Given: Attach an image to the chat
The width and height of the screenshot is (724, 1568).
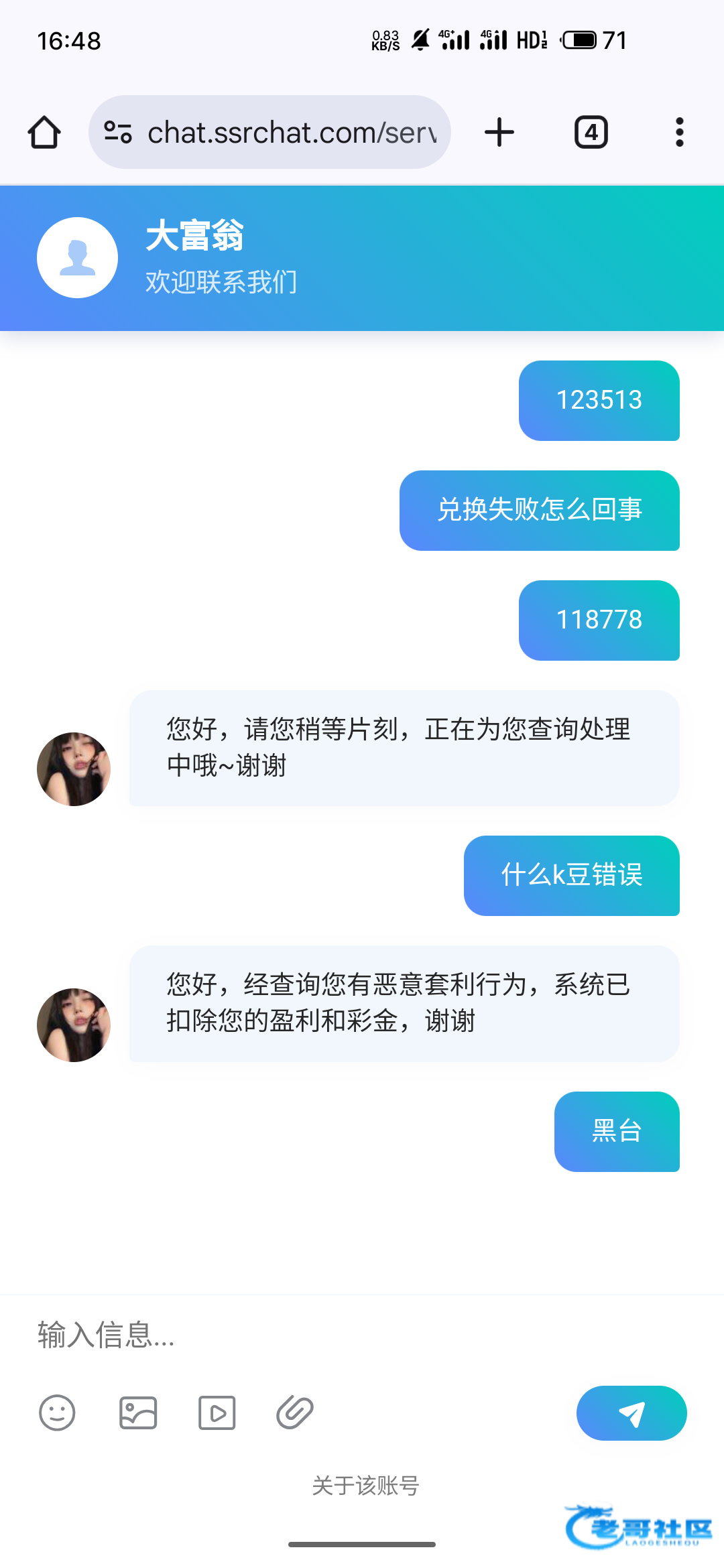Looking at the screenshot, I should click(138, 1413).
